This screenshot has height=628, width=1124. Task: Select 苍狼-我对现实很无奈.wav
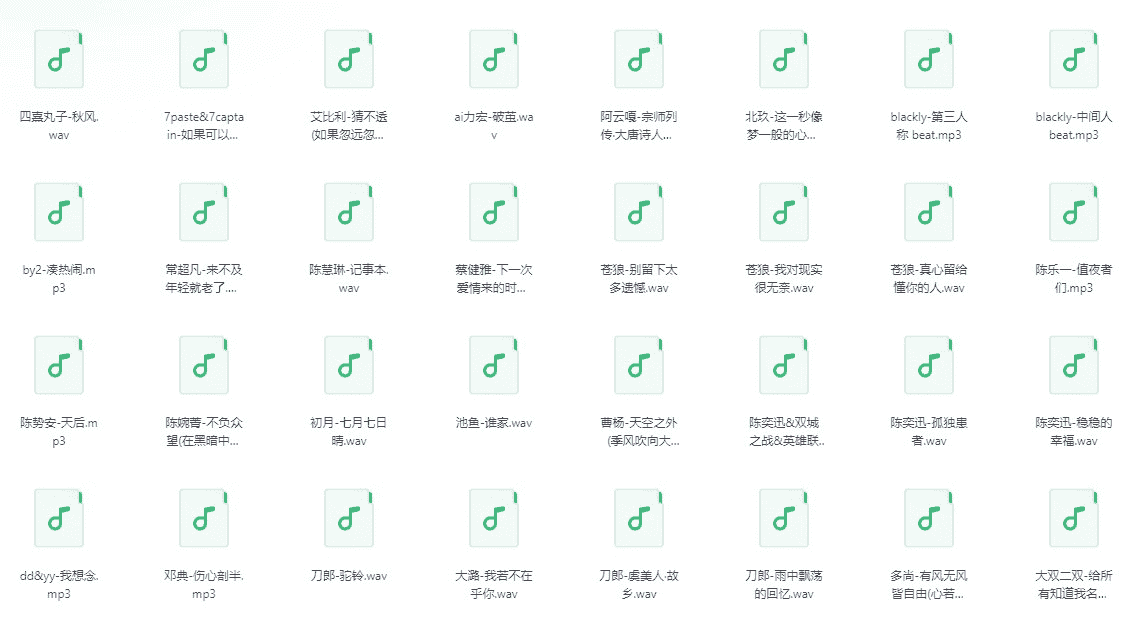tap(784, 213)
